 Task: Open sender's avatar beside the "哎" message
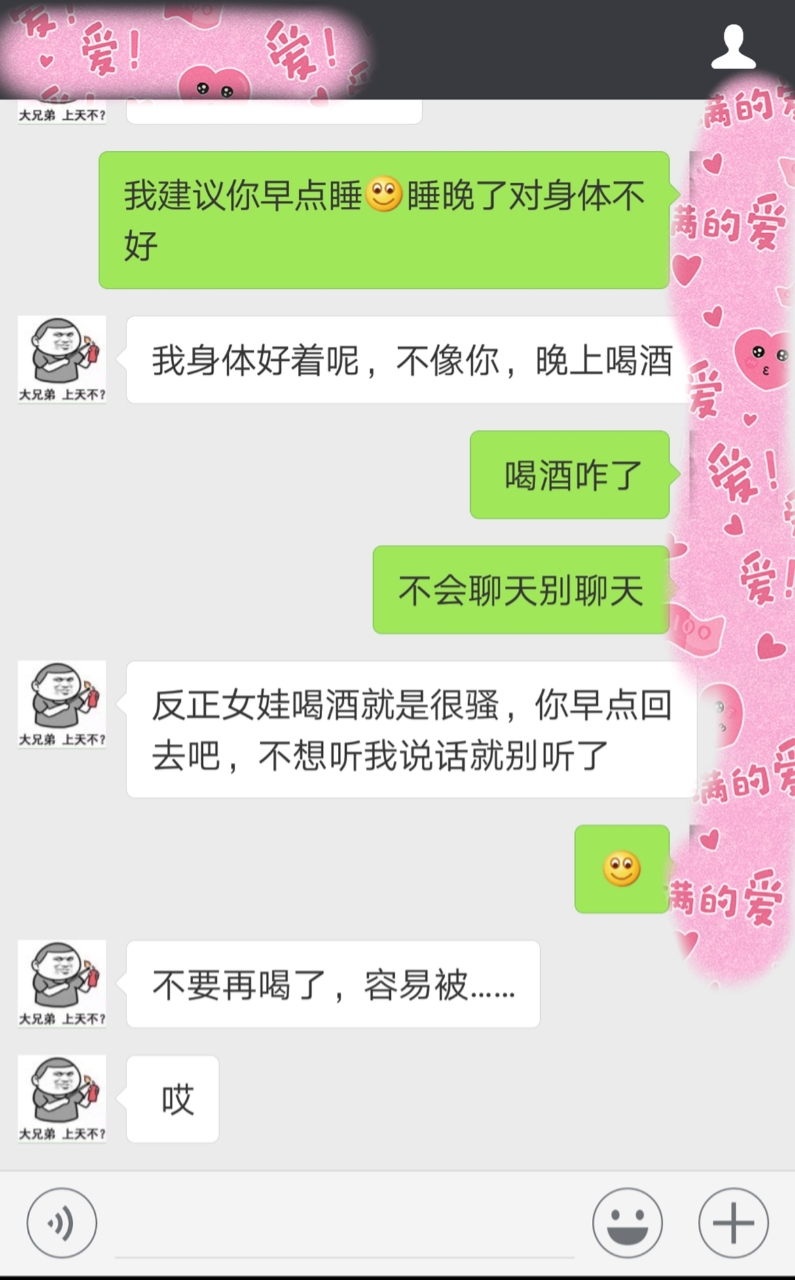coord(62,1098)
